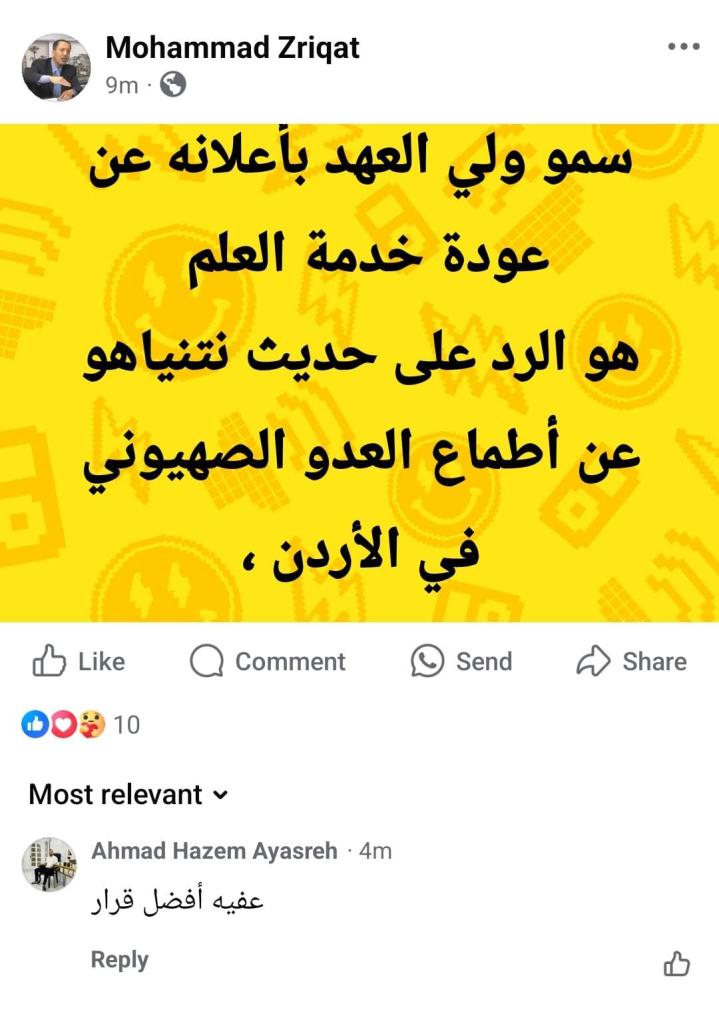Send the post via WhatsApp
The image size is (719, 1024).
(461, 662)
